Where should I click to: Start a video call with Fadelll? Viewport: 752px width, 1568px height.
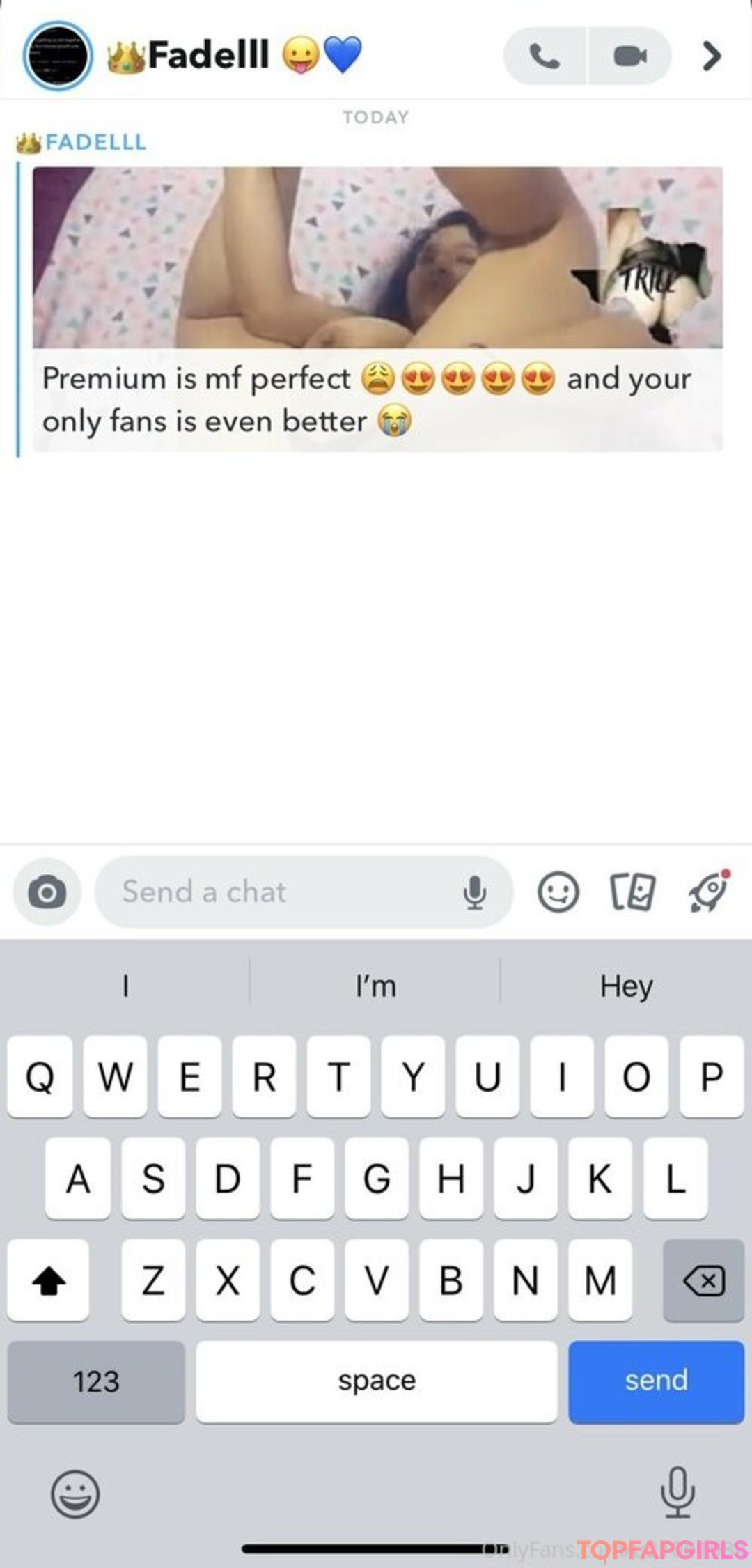[630, 56]
